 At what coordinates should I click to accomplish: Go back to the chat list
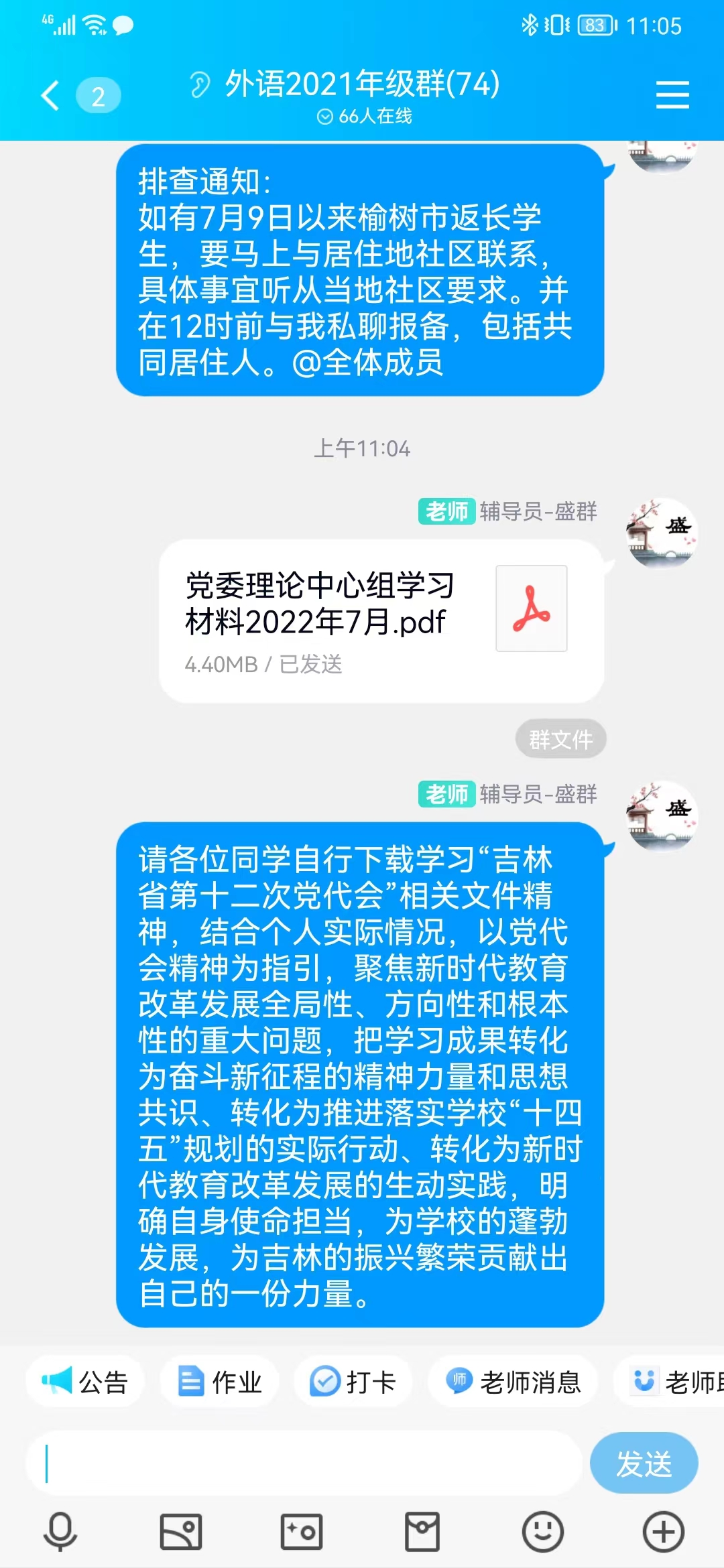click(x=51, y=95)
